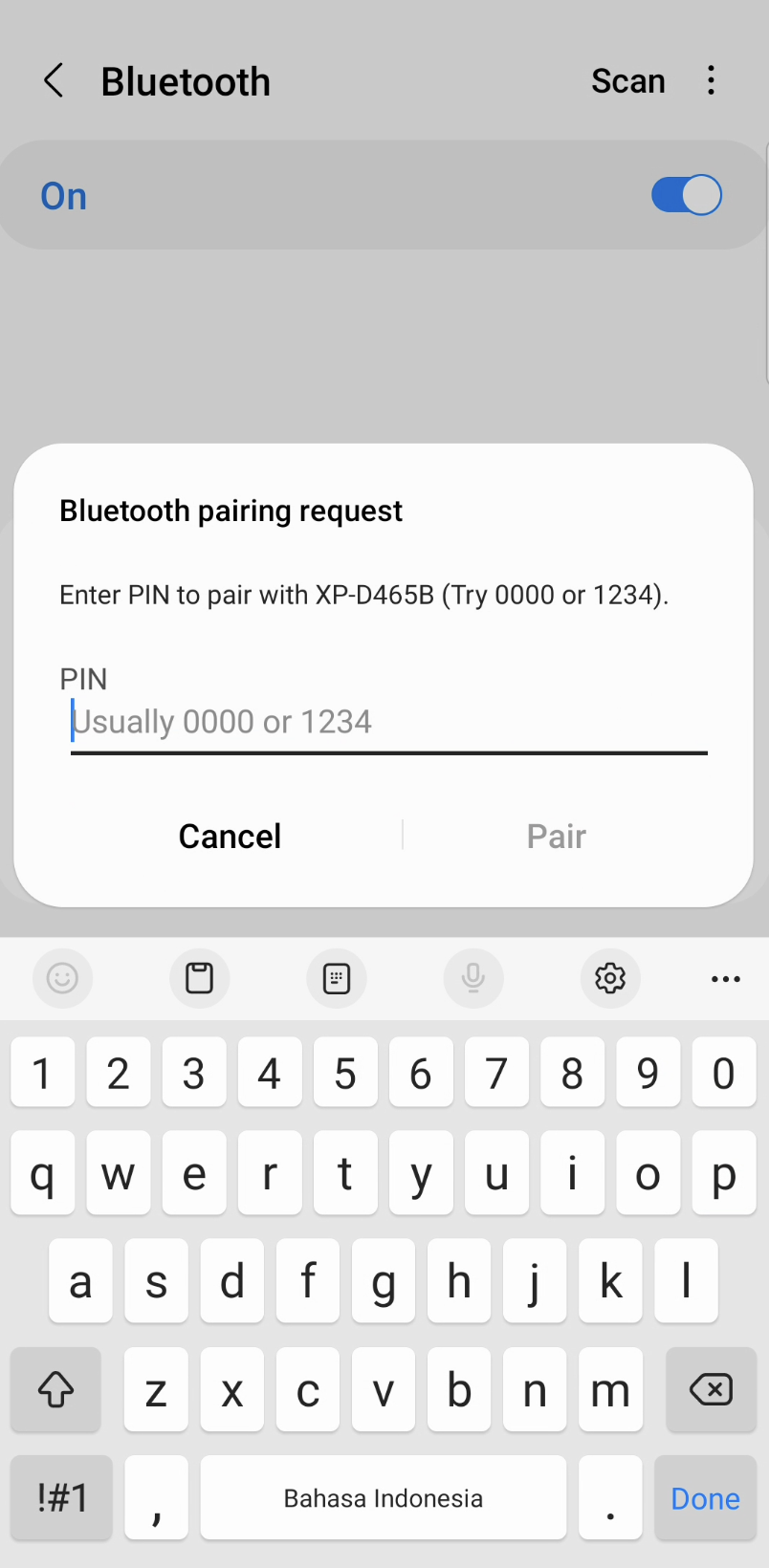Switch to the !#1 symbols keyboard
The image size is (769, 1568).
[62, 1498]
